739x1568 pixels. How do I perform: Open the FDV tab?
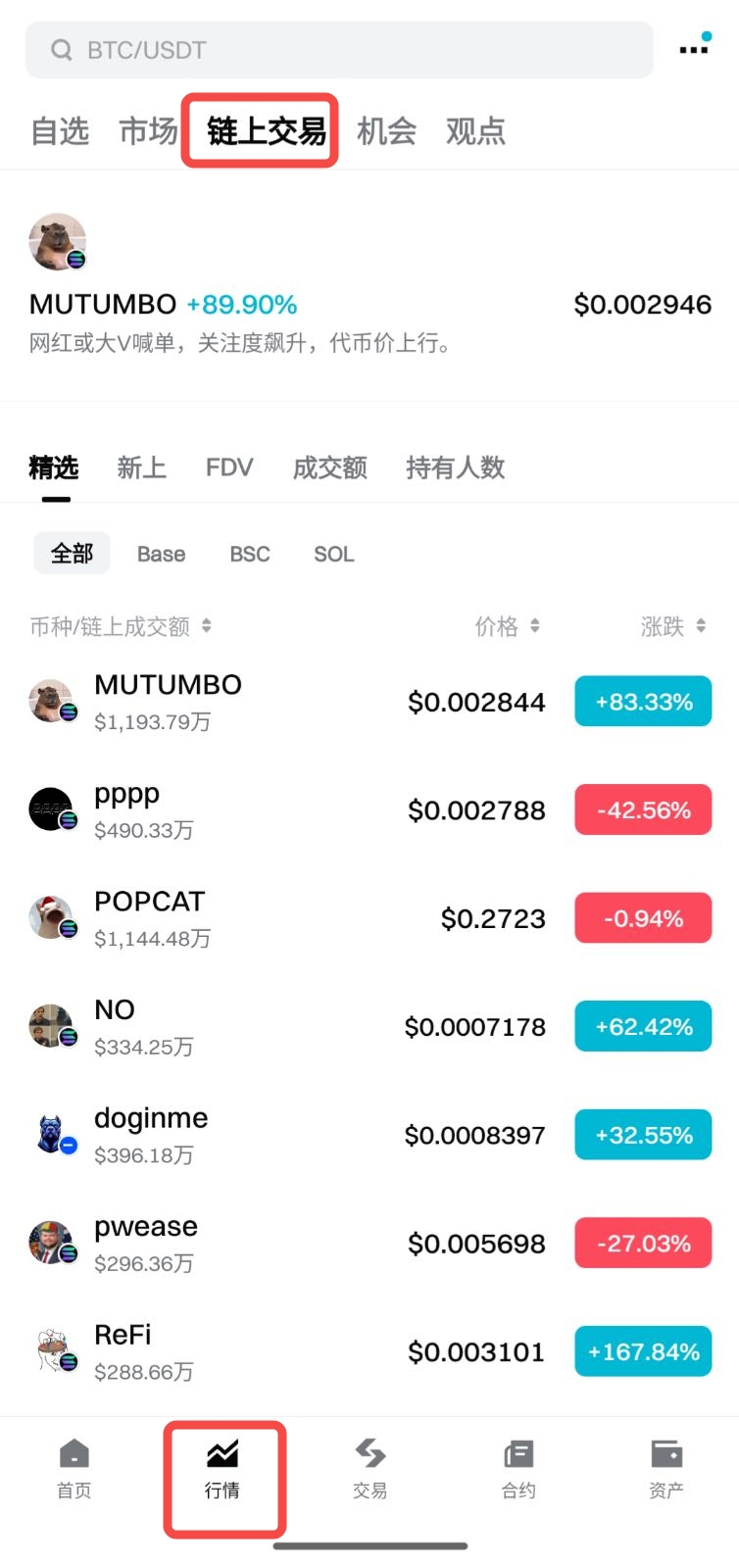coord(228,467)
